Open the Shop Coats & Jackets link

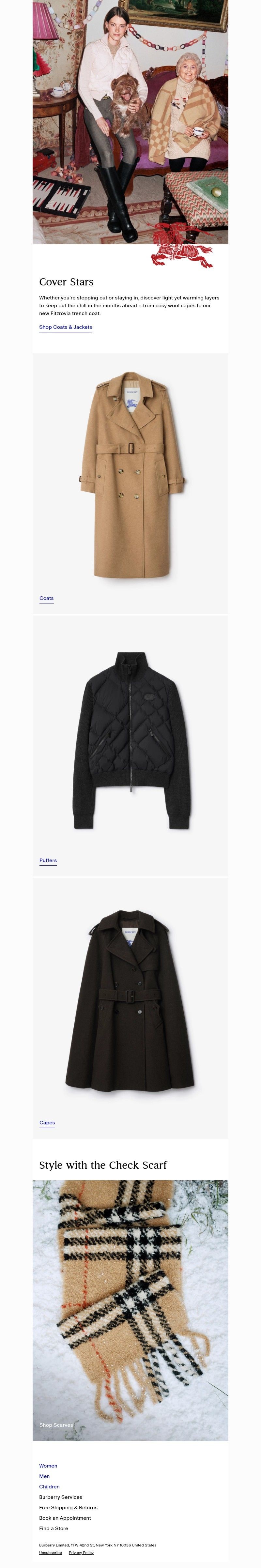click(65, 327)
